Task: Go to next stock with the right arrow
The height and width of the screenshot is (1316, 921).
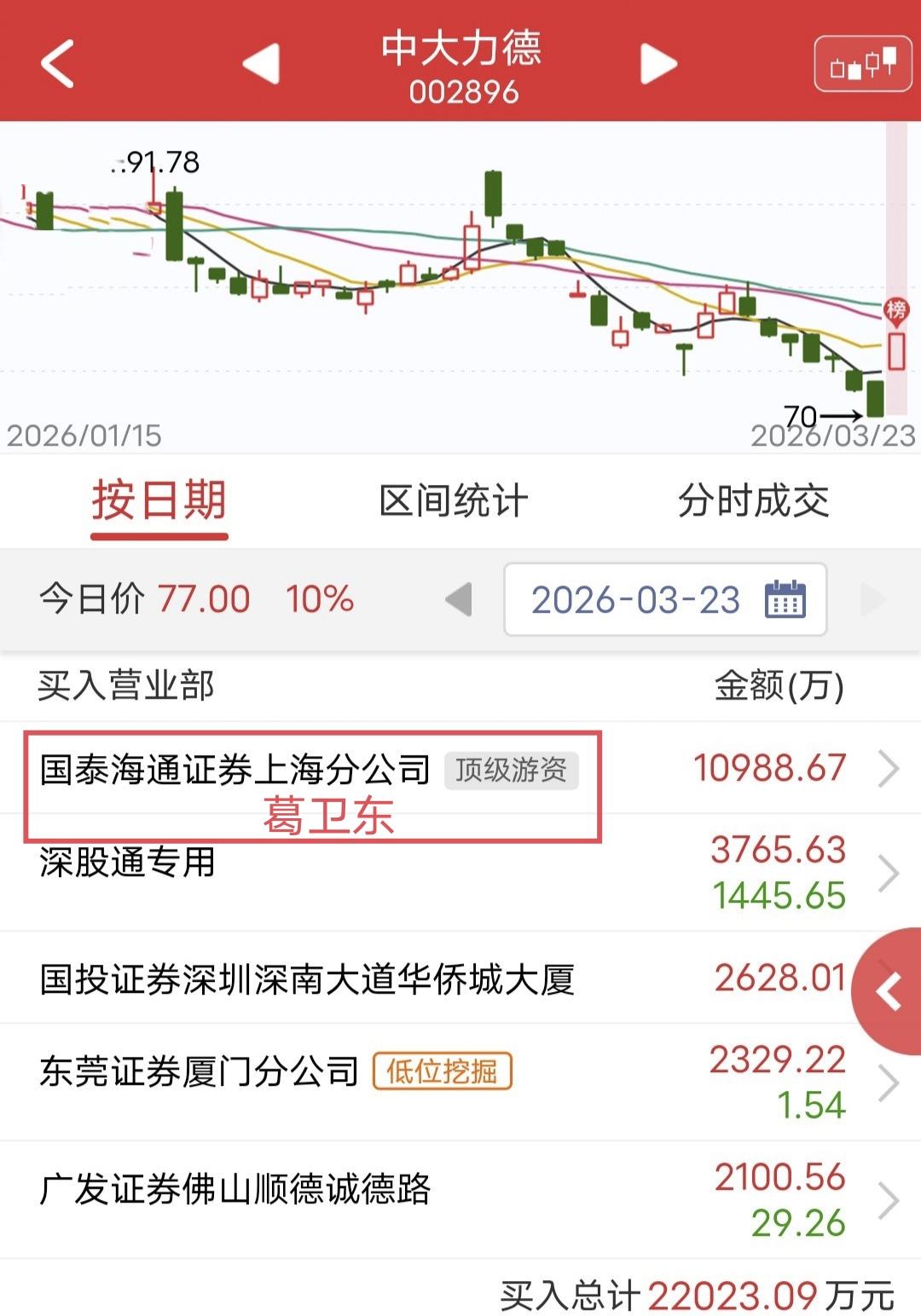Action: [x=654, y=62]
